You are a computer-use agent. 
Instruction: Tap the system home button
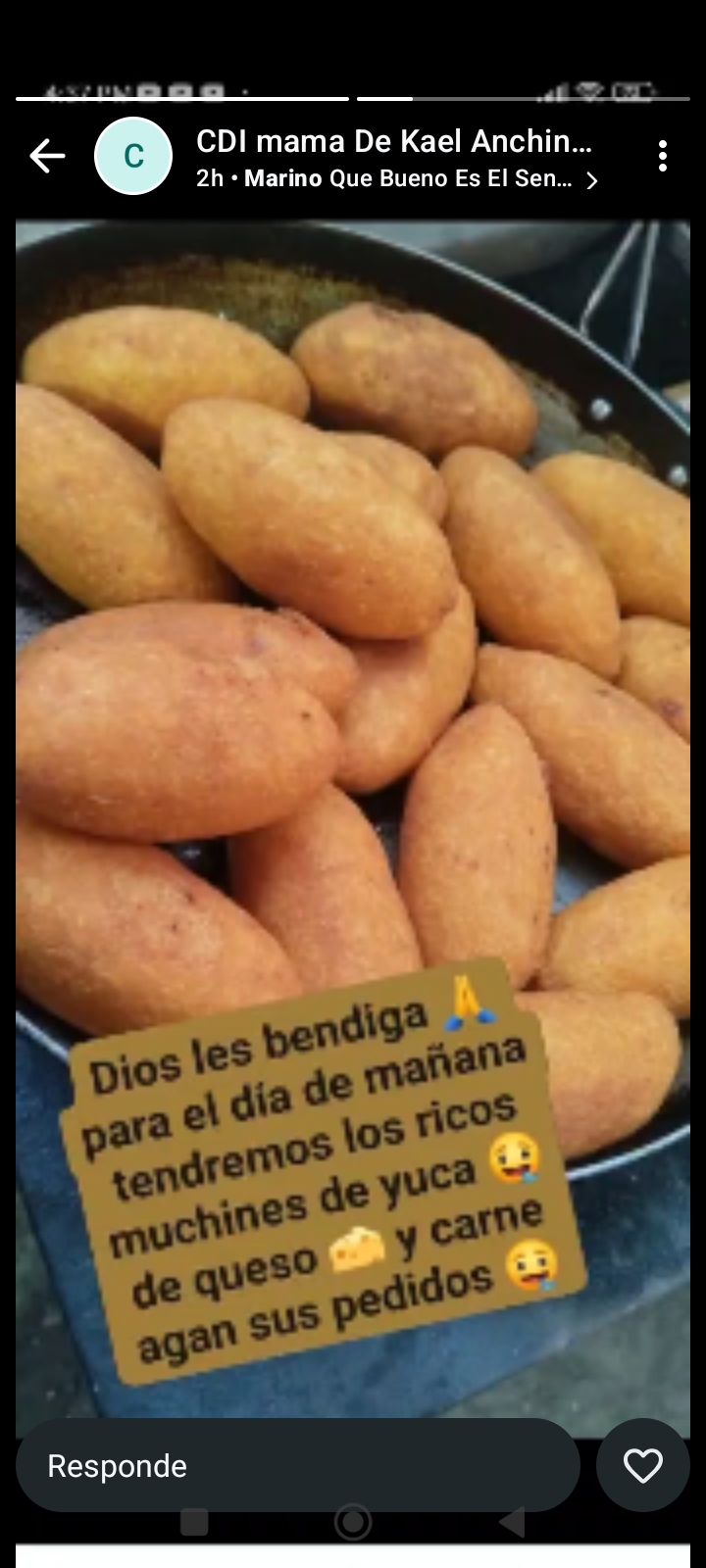(x=353, y=1522)
